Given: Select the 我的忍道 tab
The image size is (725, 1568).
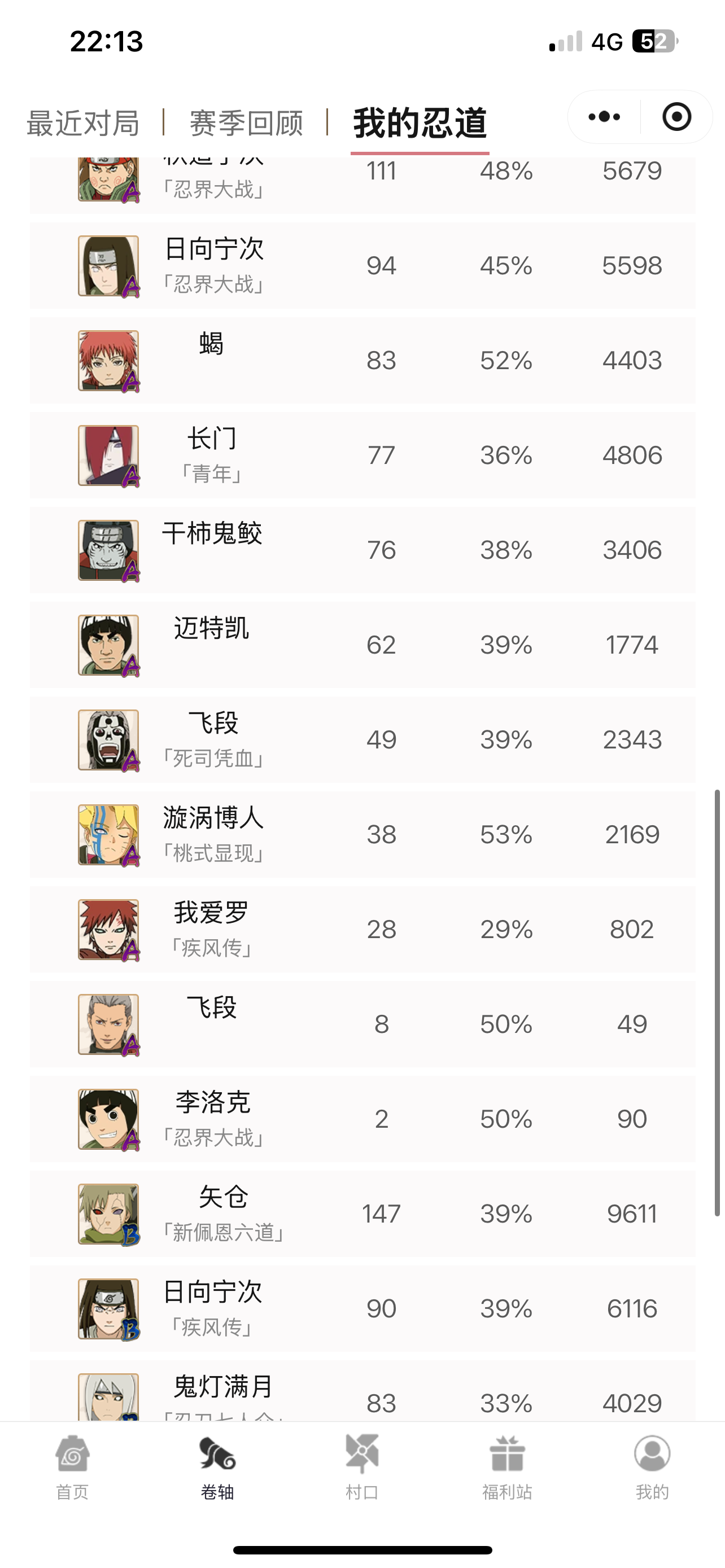Looking at the screenshot, I should (x=420, y=123).
